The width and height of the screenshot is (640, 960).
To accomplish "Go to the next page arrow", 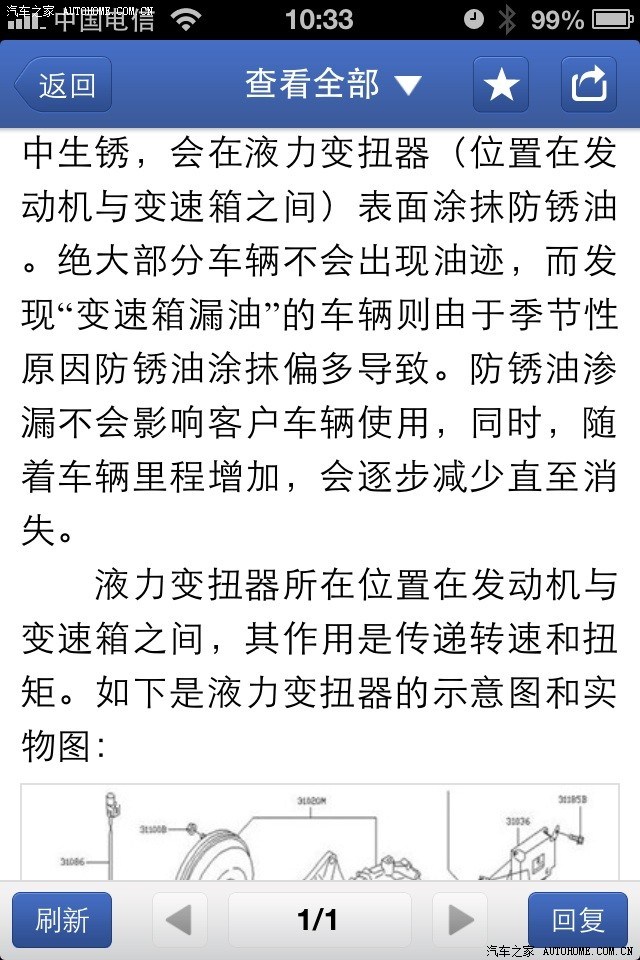I will [x=460, y=920].
